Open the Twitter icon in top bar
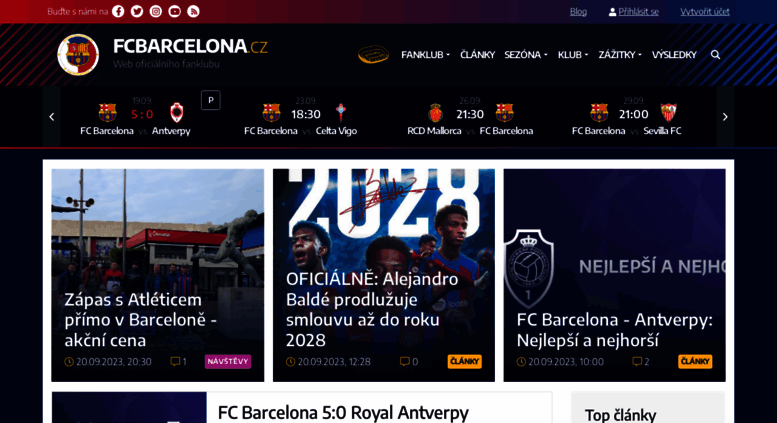 pos(137,11)
